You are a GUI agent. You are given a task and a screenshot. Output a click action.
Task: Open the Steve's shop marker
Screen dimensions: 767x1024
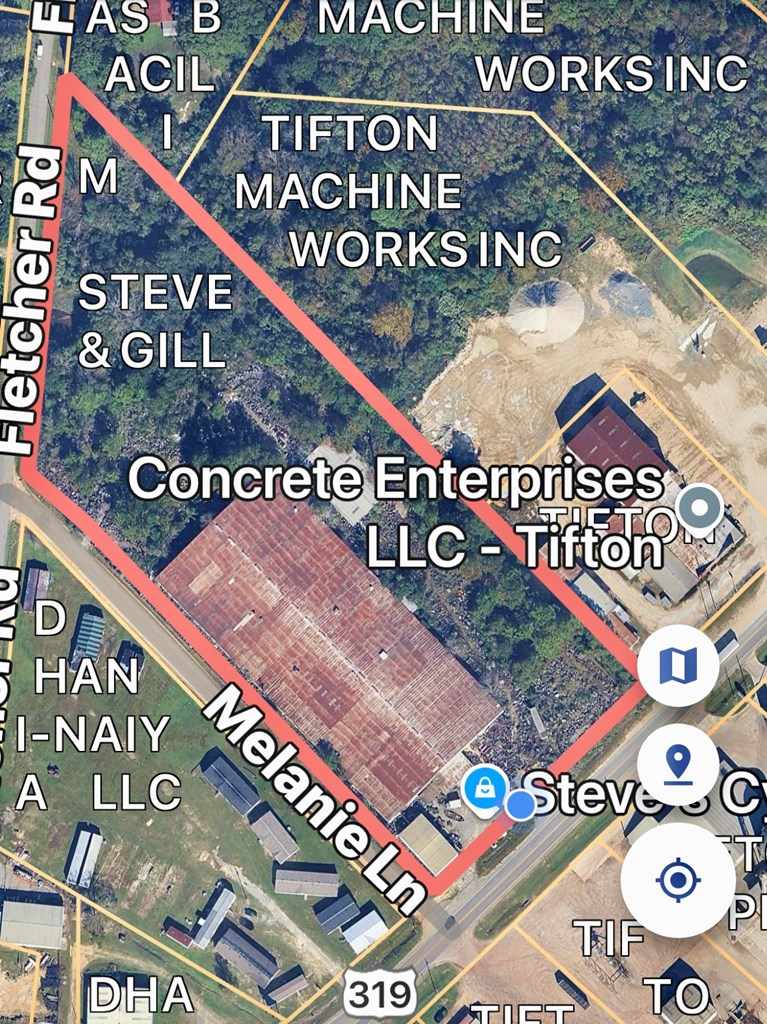click(x=484, y=789)
